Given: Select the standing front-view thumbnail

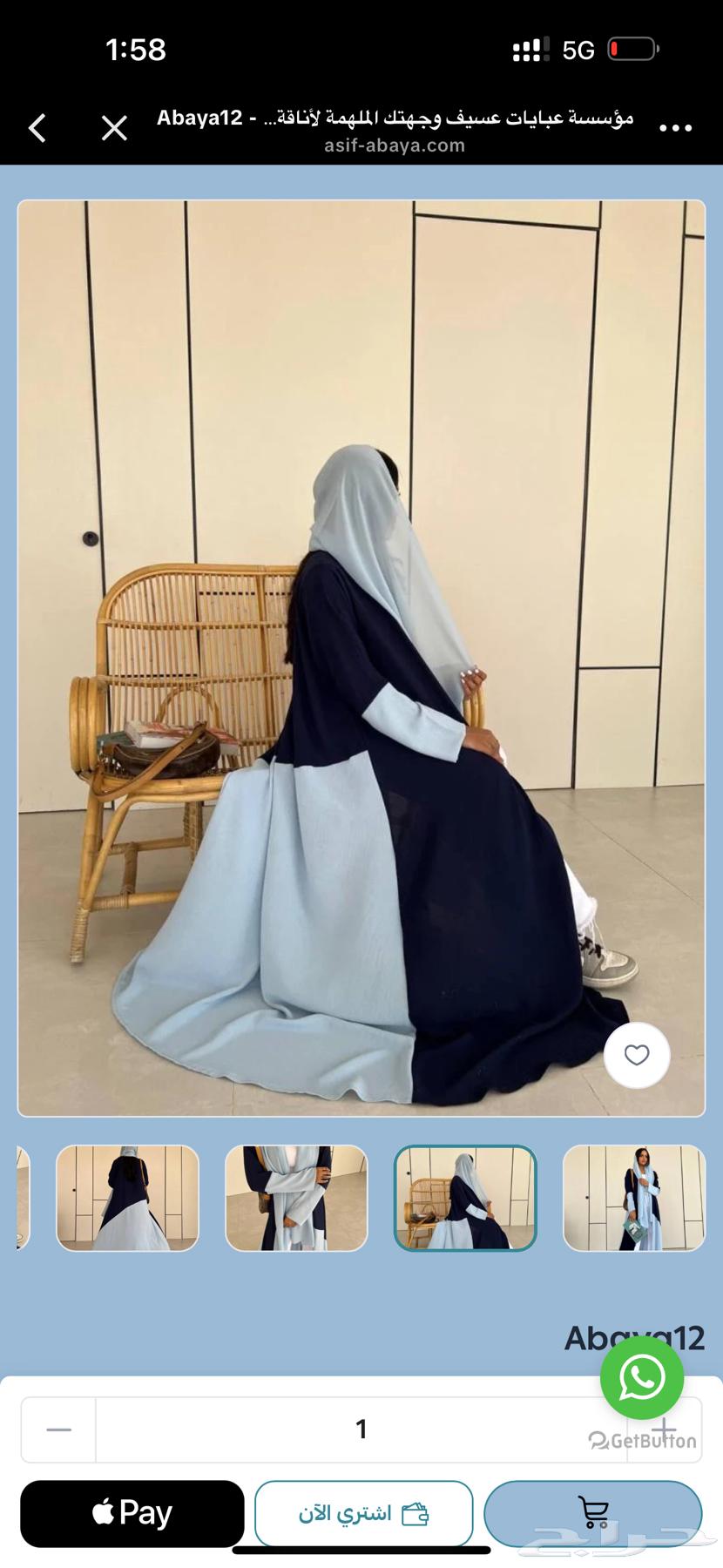Looking at the screenshot, I should [633, 1198].
